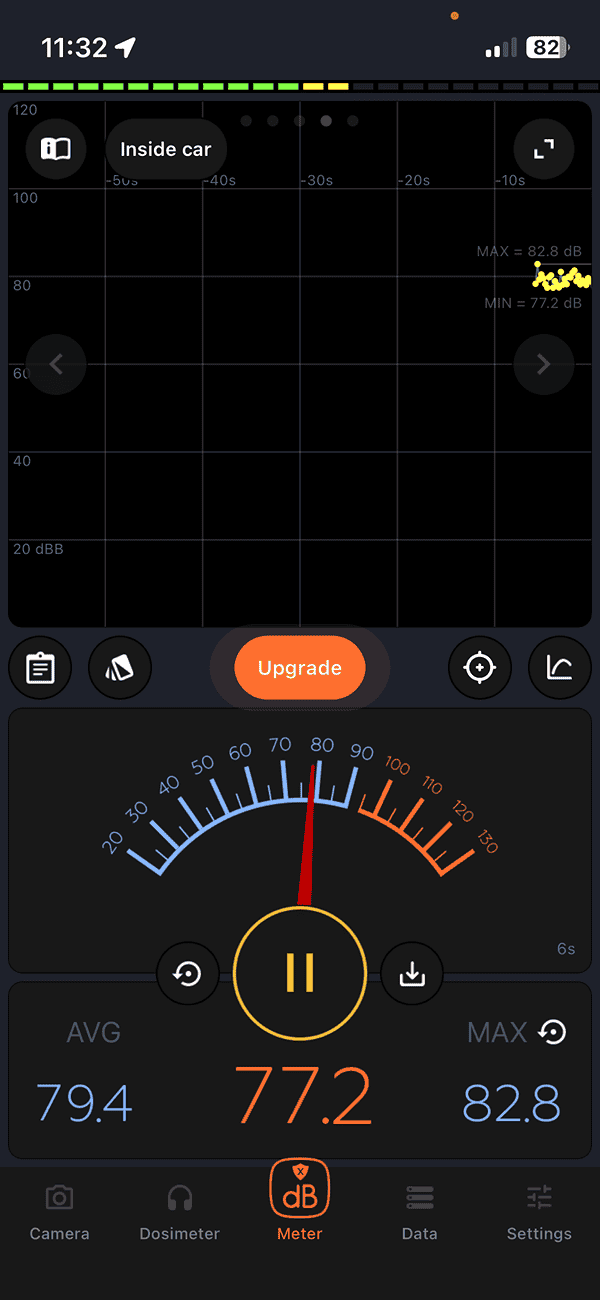This screenshot has width=600, height=1300.
Task: Switch to the Camera tab
Action: 60,1212
